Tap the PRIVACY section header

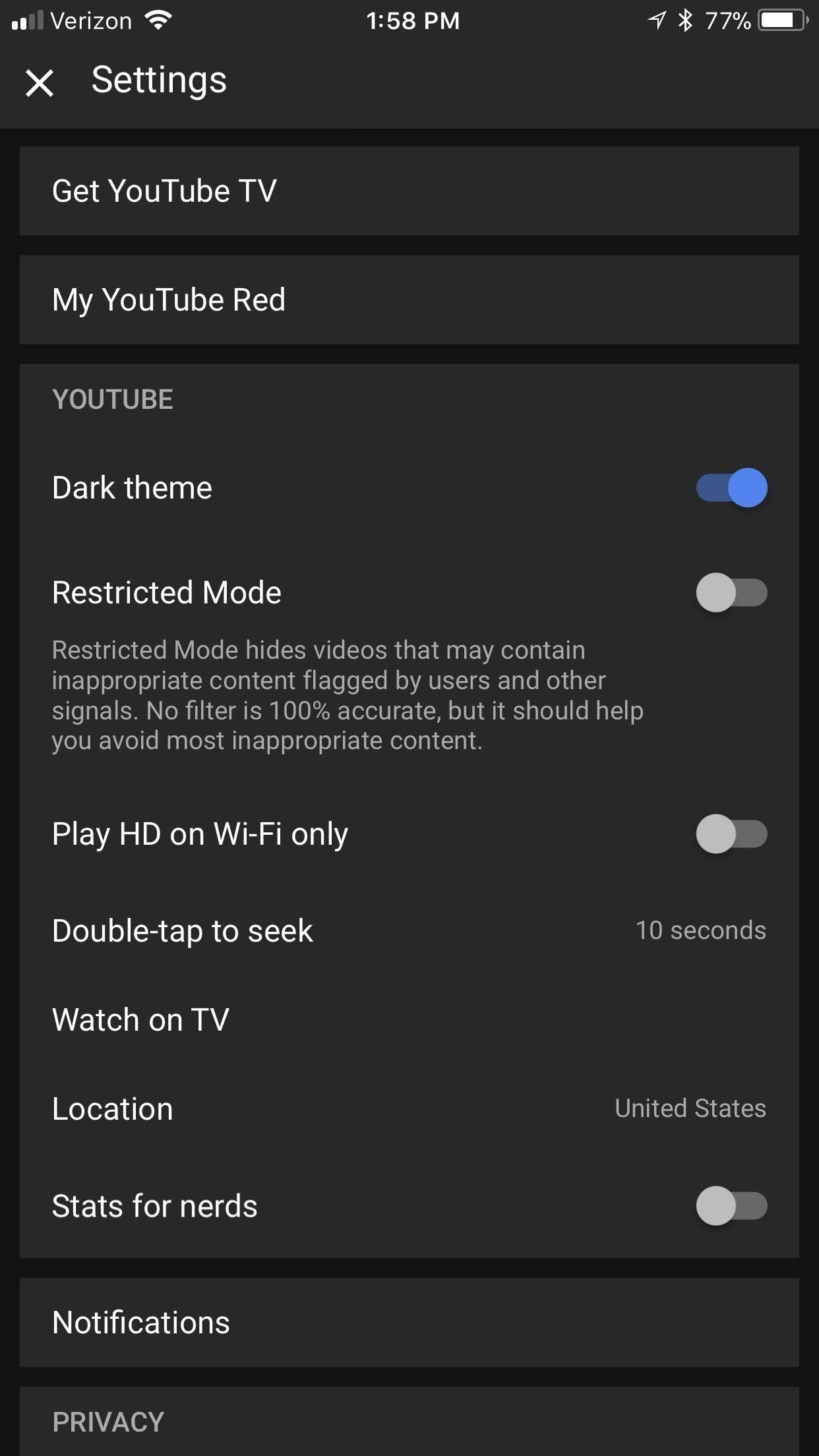click(x=107, y=1422)
